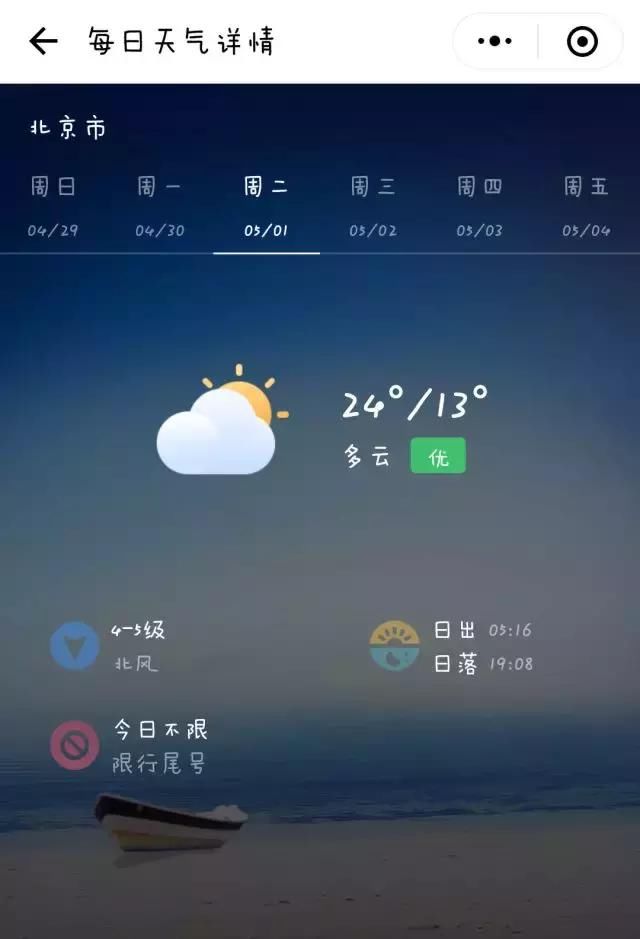Go back from the 每日天气详情 page
This screenshot has width=640, height=939.
point(43,41)
